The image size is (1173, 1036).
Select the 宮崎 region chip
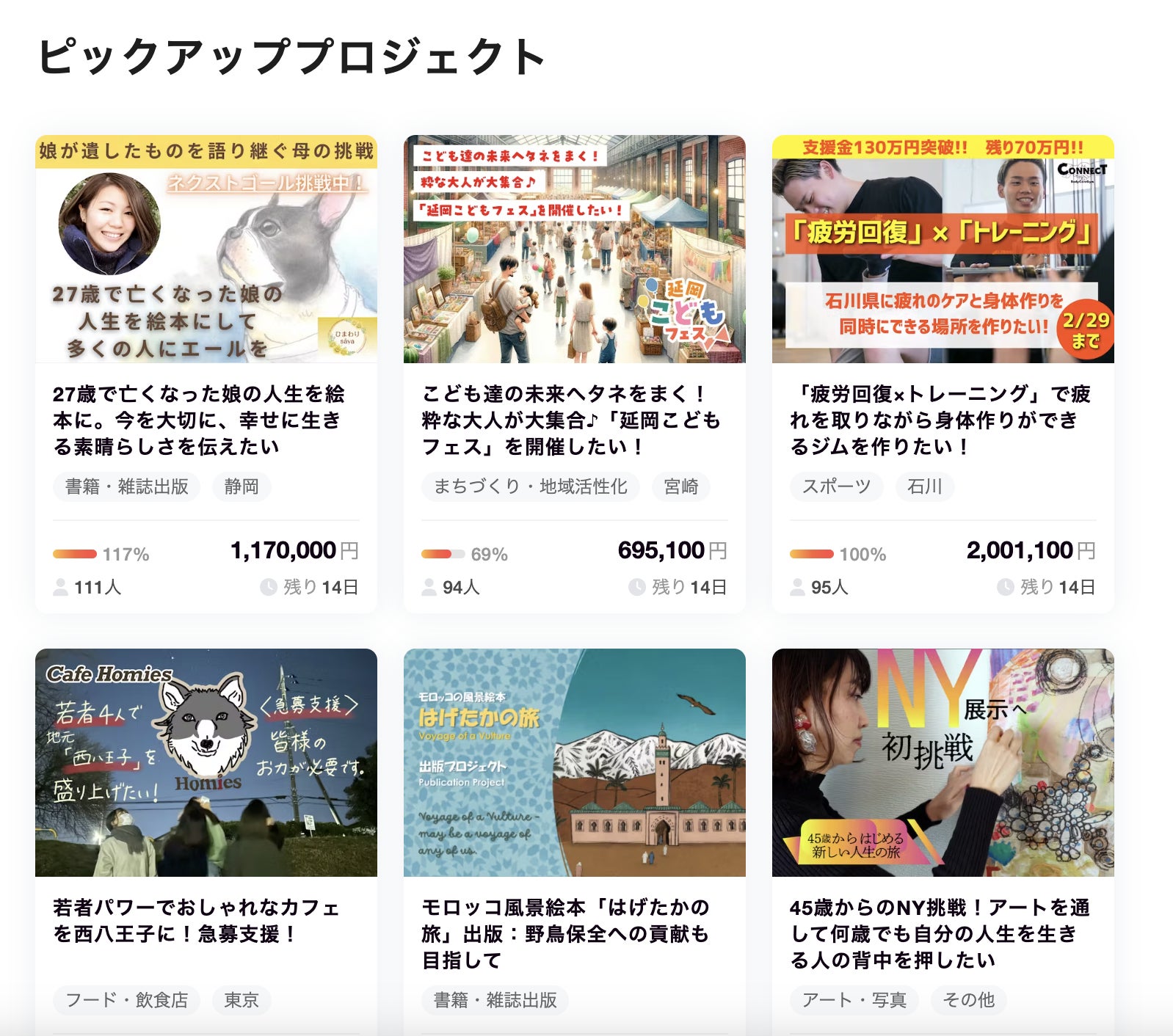680,486
